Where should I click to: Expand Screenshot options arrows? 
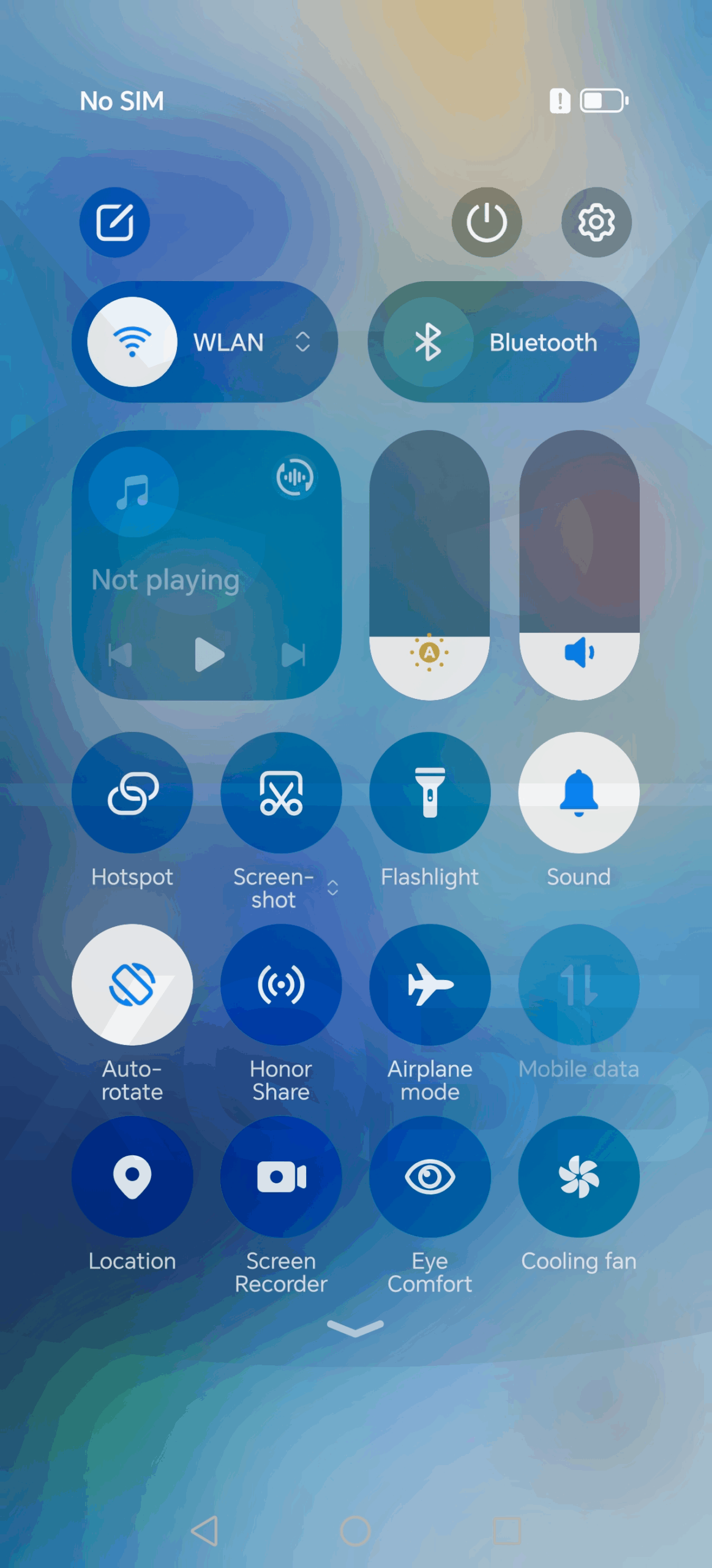pyautogui.click(x=333, y=888)
